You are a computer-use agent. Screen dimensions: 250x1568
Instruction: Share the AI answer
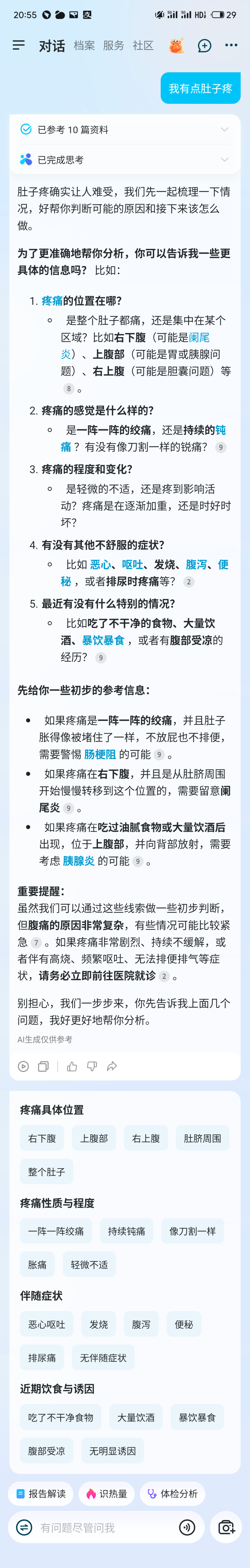(x=112, y=1066)
